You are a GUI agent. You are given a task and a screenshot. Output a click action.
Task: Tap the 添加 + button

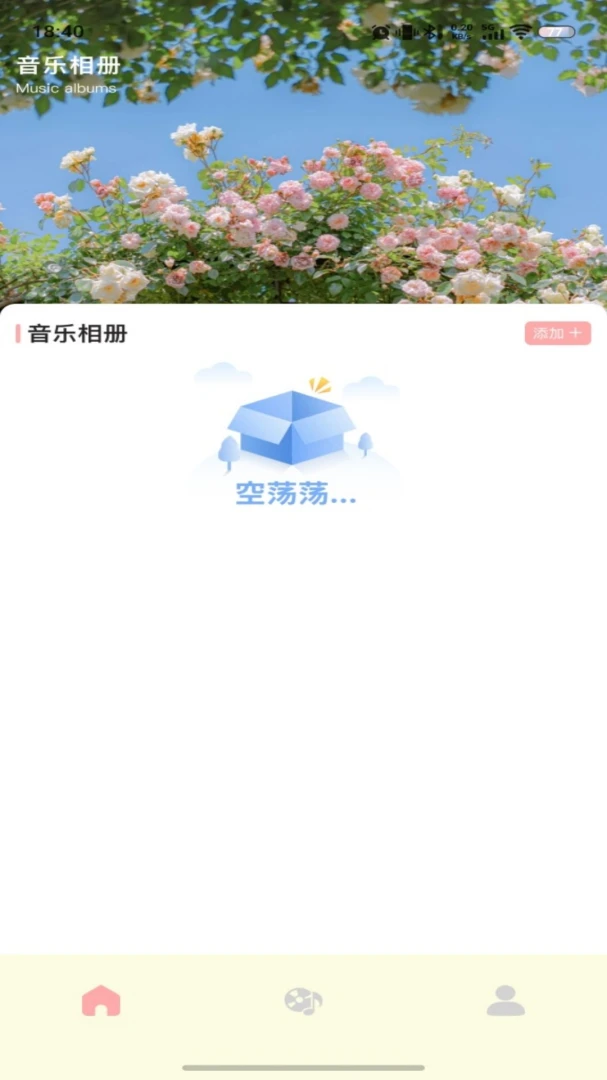click(557, 333)
